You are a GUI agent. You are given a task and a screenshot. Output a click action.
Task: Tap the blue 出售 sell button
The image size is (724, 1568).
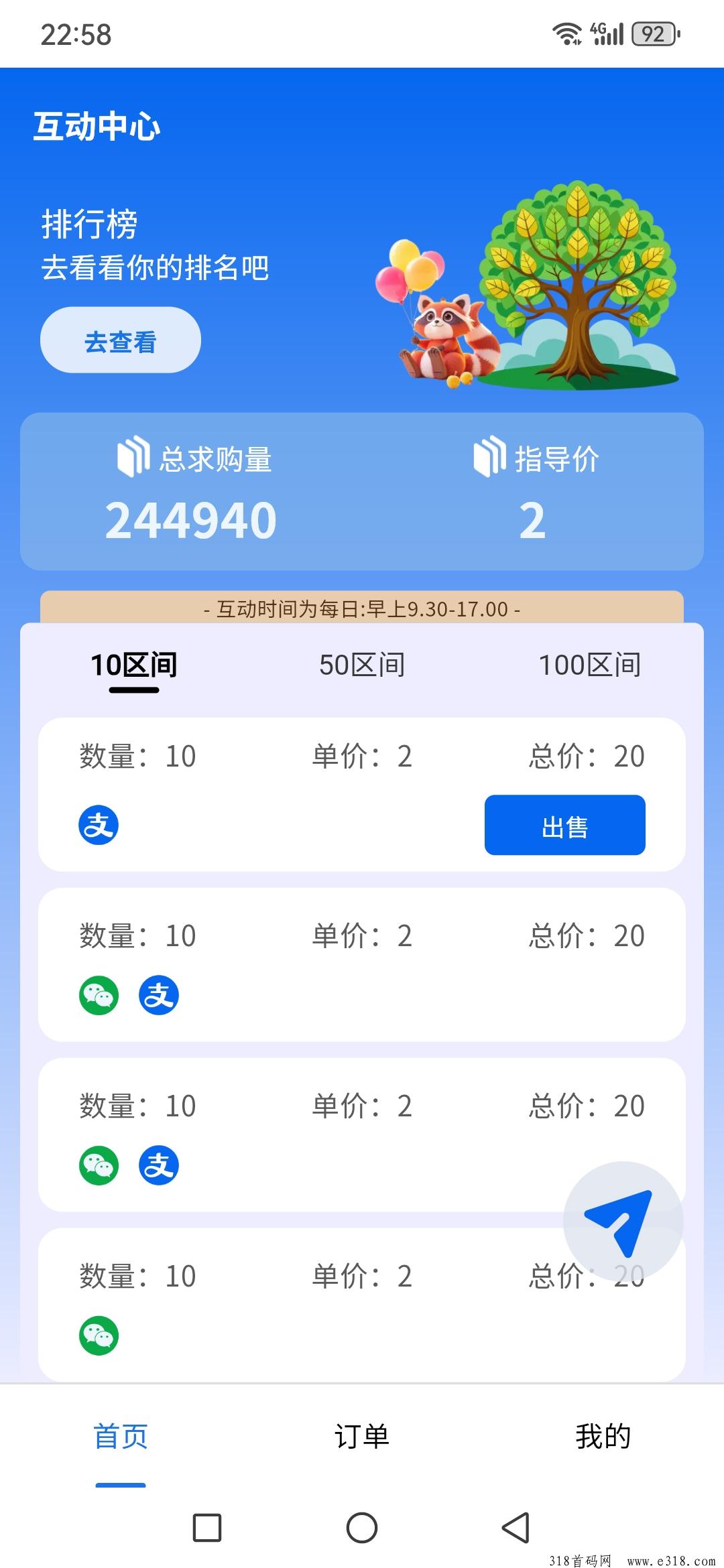(565, 825)
